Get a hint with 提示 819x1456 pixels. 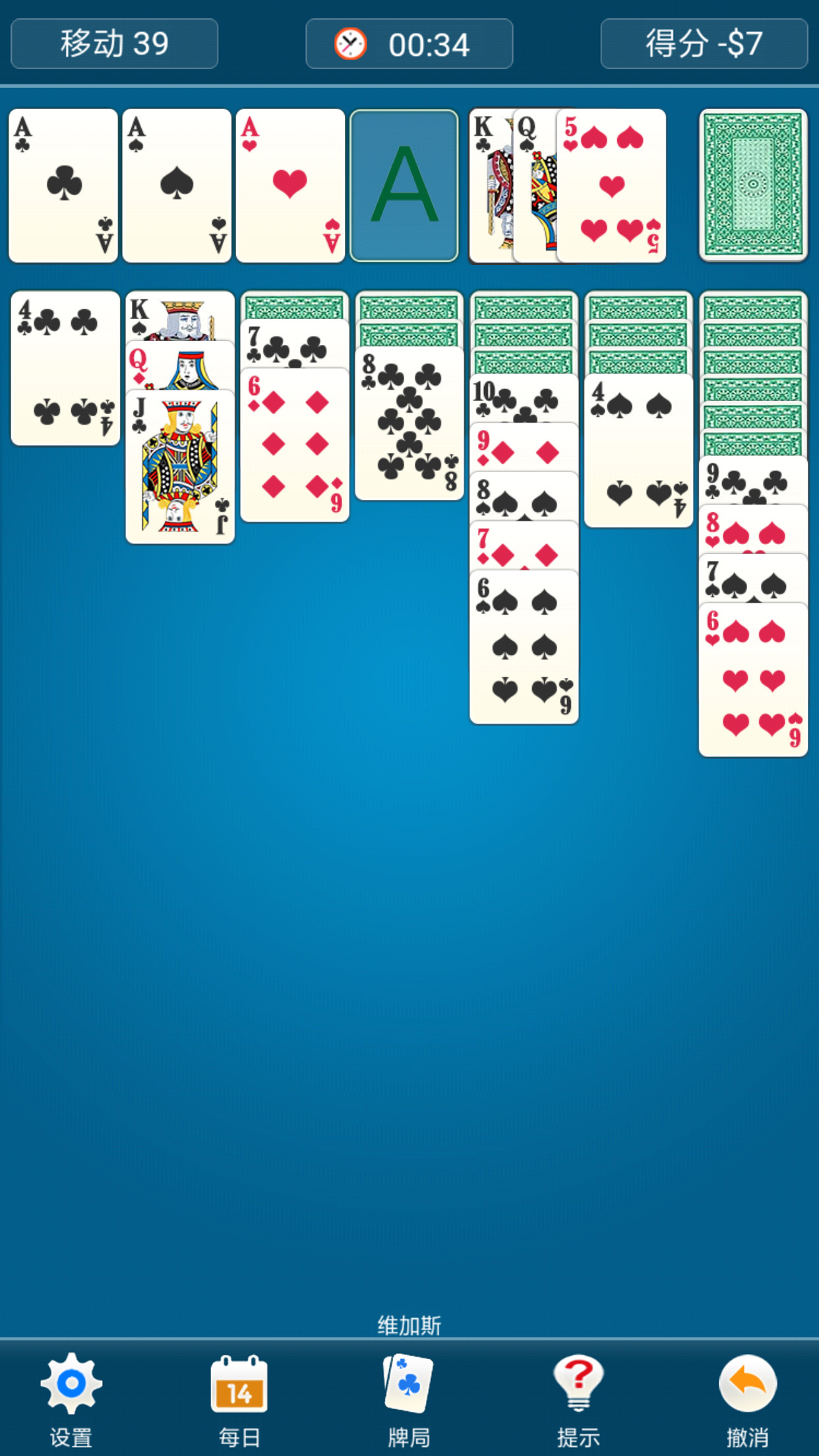(x=578, y=1397)
